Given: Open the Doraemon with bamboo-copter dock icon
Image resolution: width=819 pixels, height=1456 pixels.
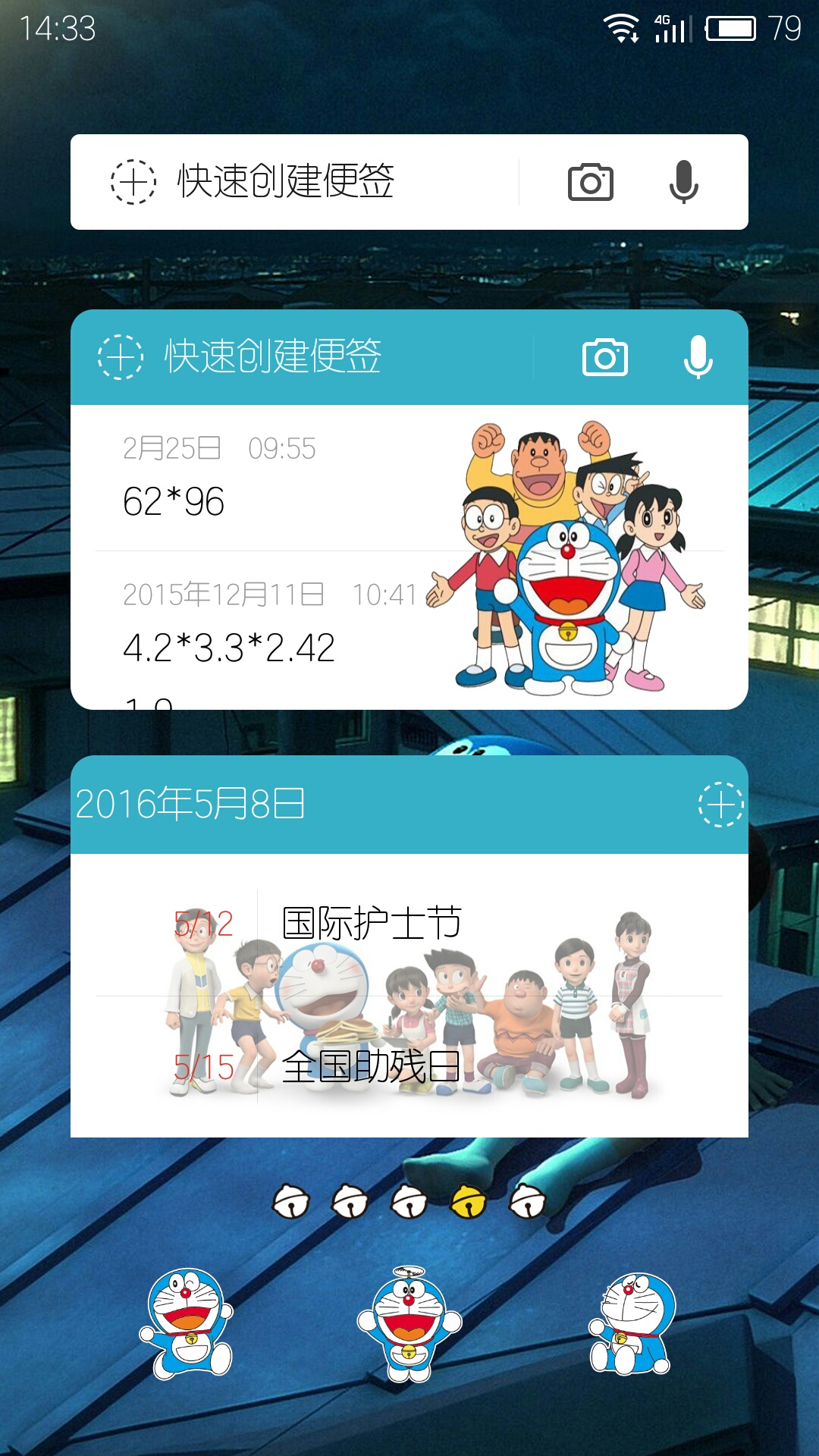Looking at the screenshot, I should click(x=409, y=1324).
